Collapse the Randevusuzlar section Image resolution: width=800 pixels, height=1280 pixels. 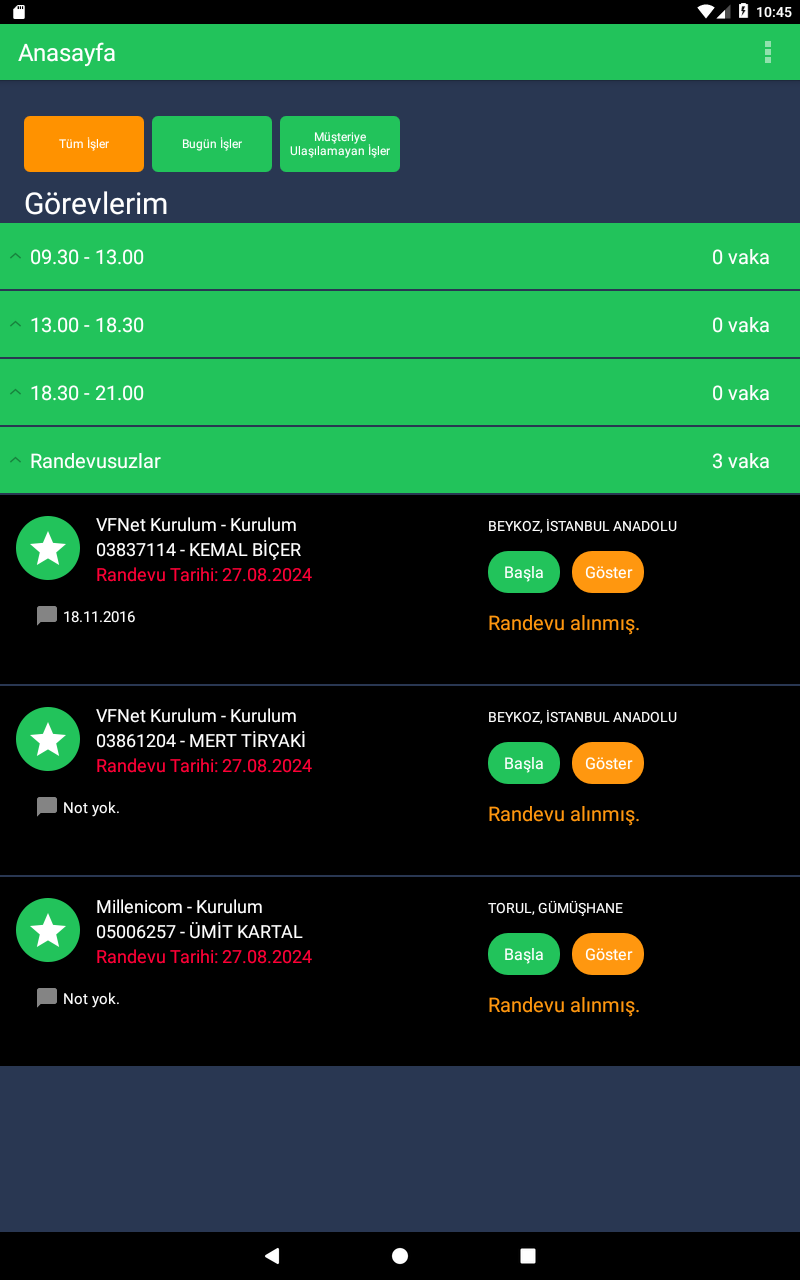click(400, 461)
